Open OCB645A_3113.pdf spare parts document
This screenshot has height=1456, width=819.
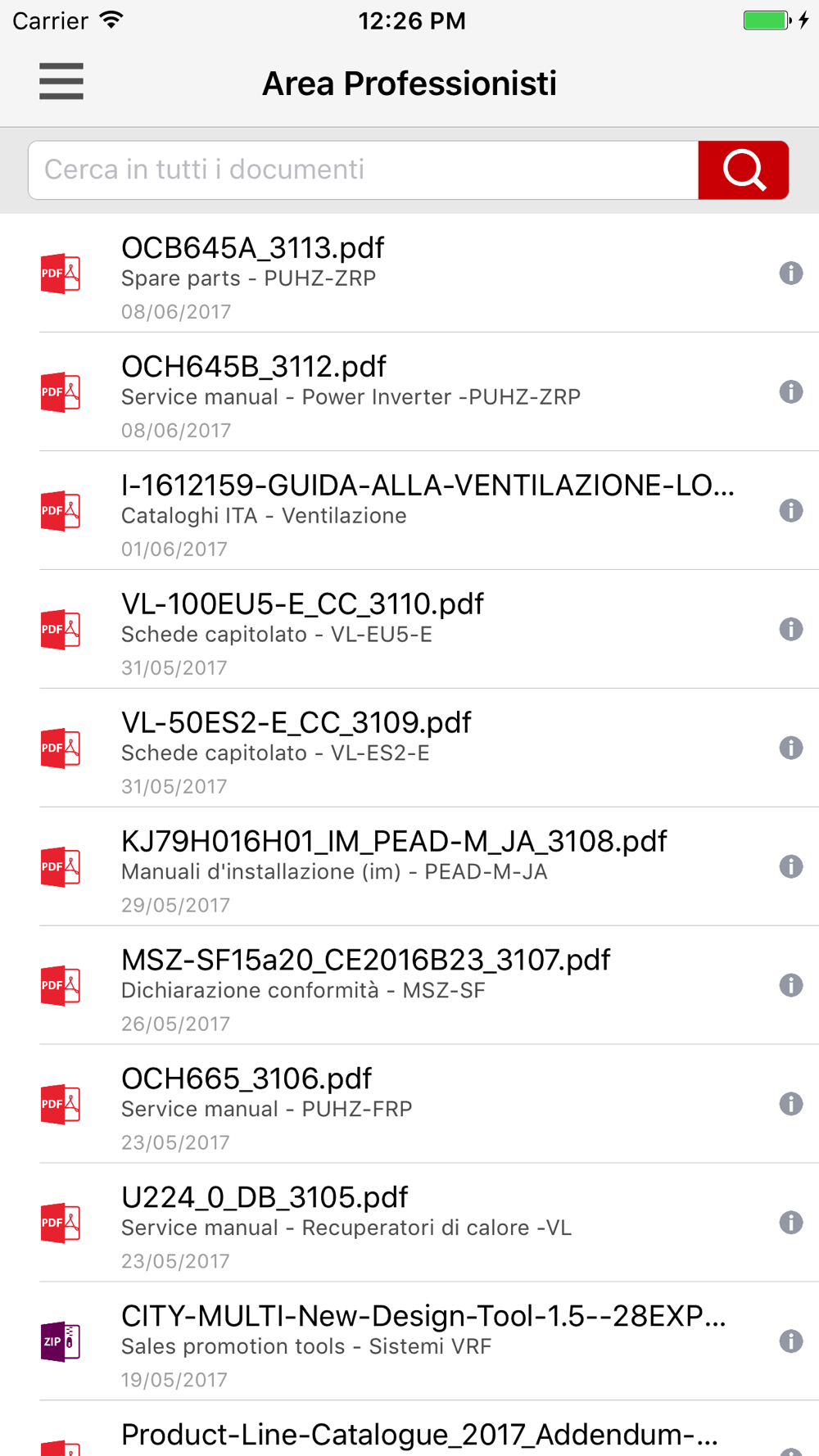(409, 274)
